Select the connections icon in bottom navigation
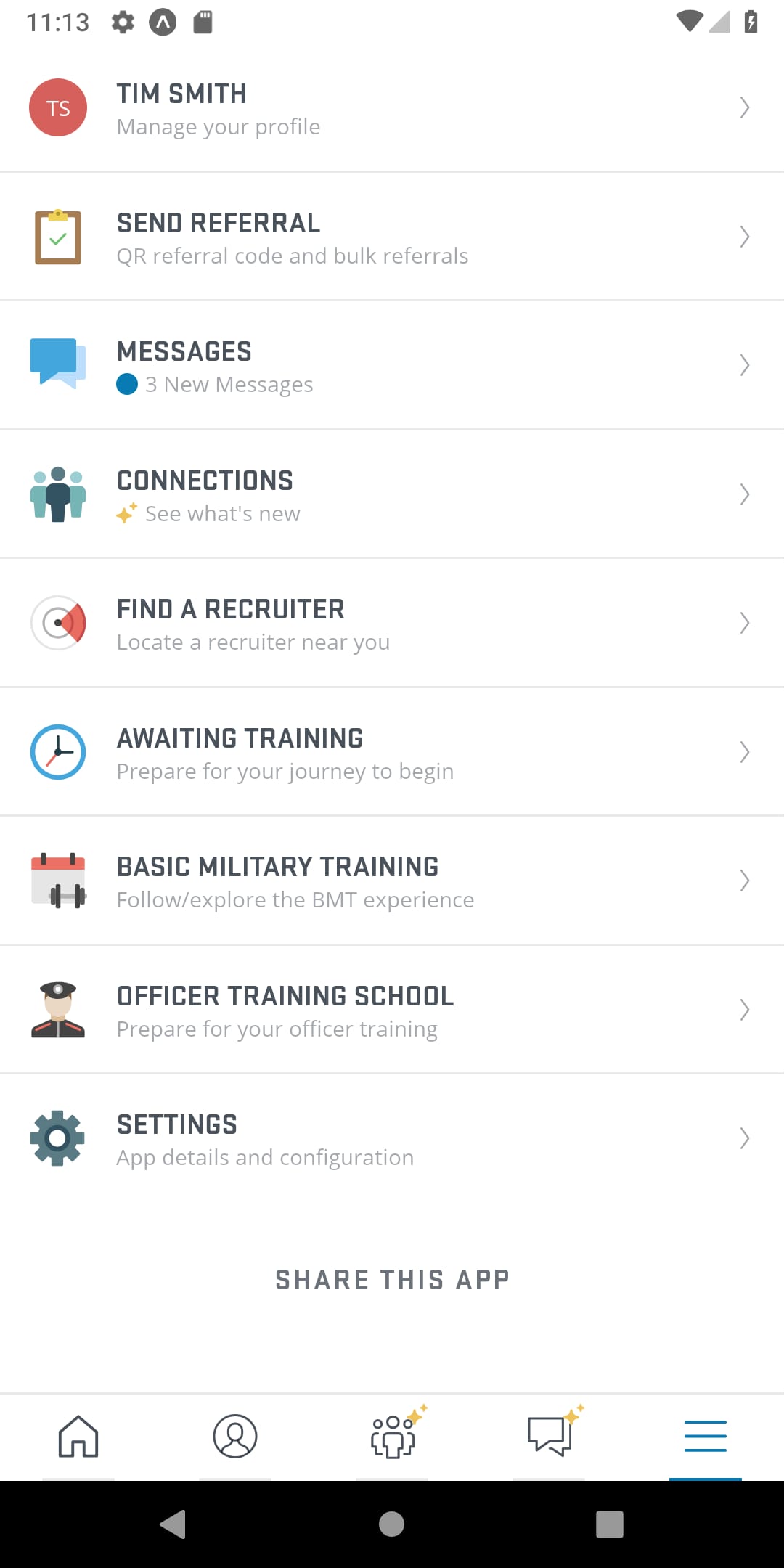784x1568 pixels. coord(392,1436)
